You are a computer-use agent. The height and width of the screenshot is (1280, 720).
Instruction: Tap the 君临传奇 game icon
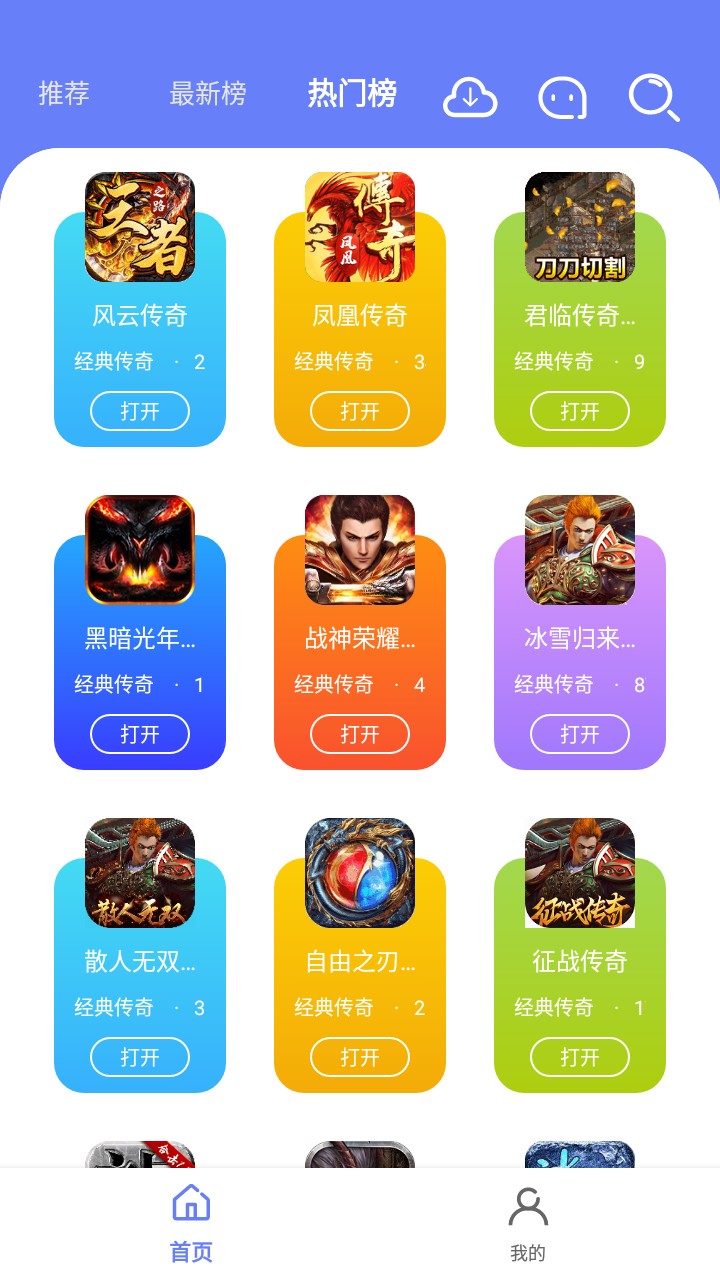(x=580, y=226)
